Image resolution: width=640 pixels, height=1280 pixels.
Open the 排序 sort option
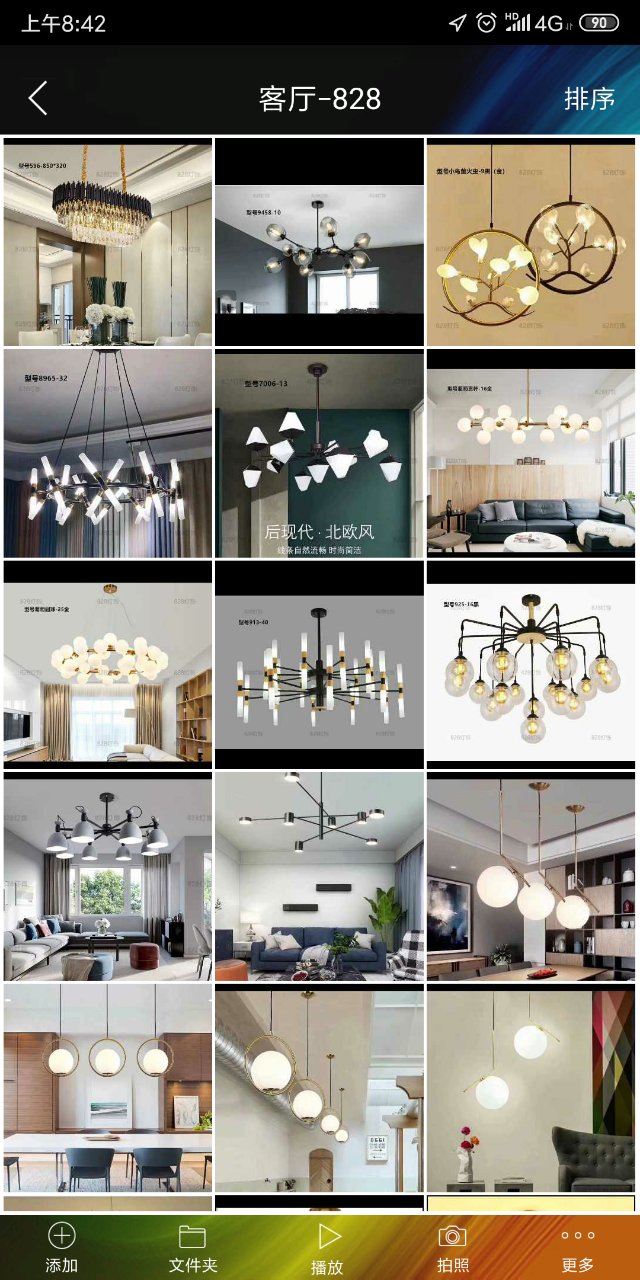(589, 99)
